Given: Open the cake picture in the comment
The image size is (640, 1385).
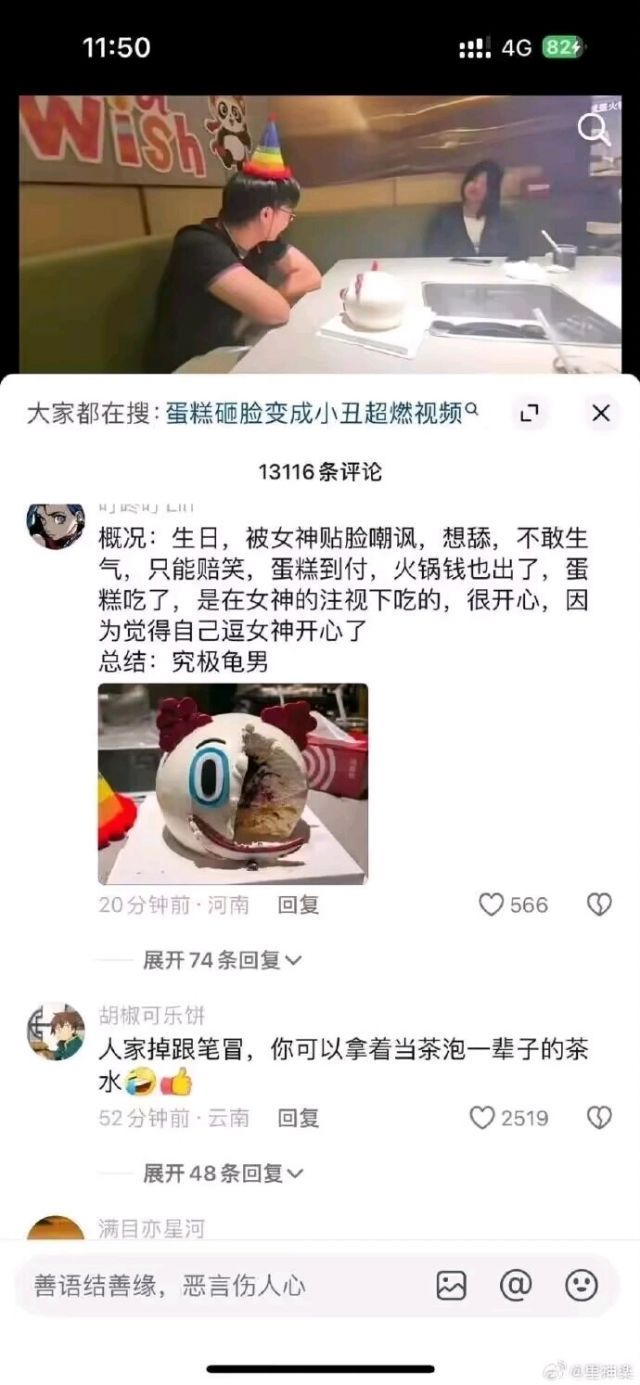Looking at the screenshot, I should (x=232, y=783).
